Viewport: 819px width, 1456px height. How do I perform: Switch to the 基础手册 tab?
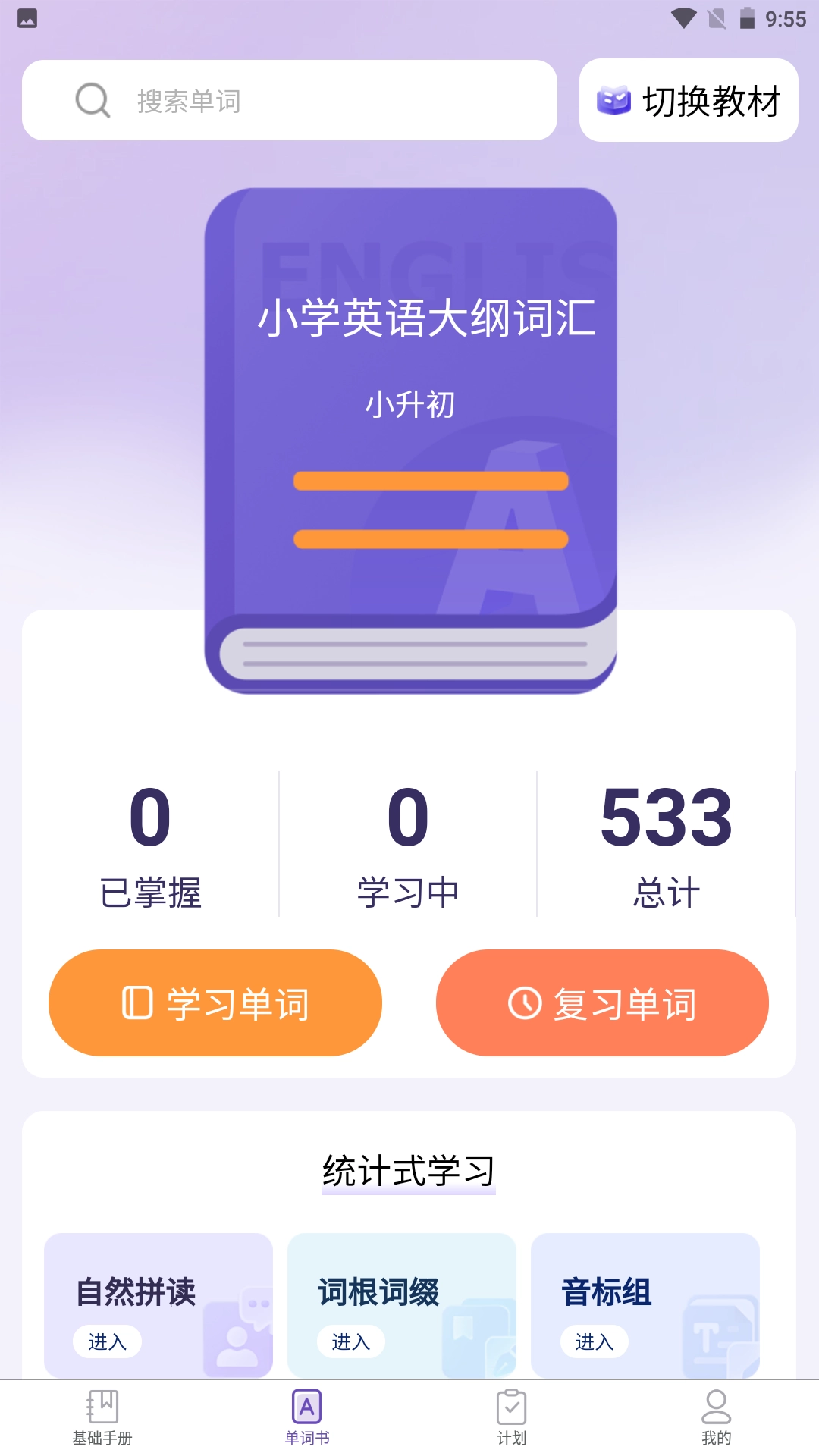[x=102, y=1417]
